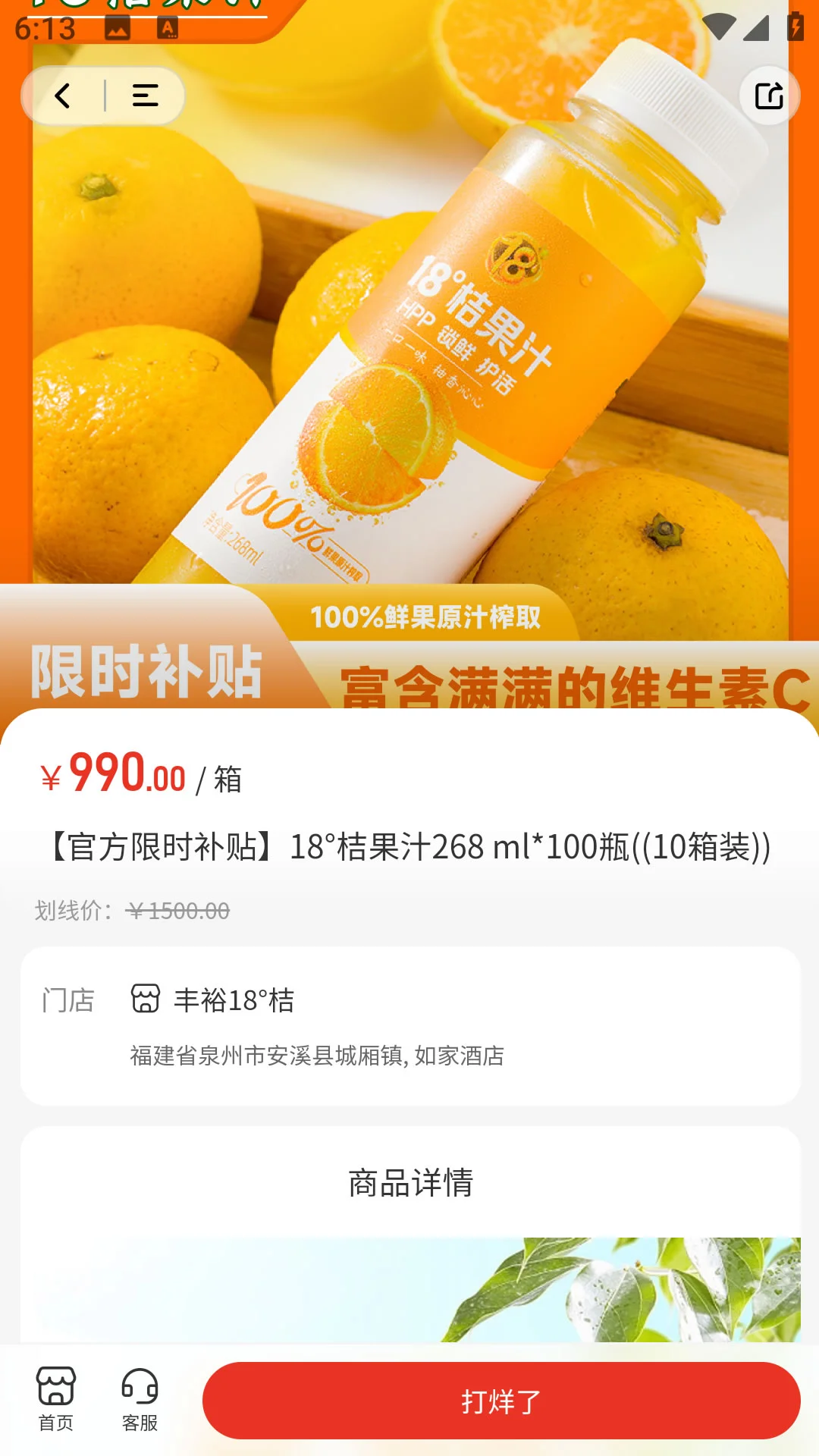This screenshot has height=1456, width=819.
Task: Share this product
Action: coord(769,96)
